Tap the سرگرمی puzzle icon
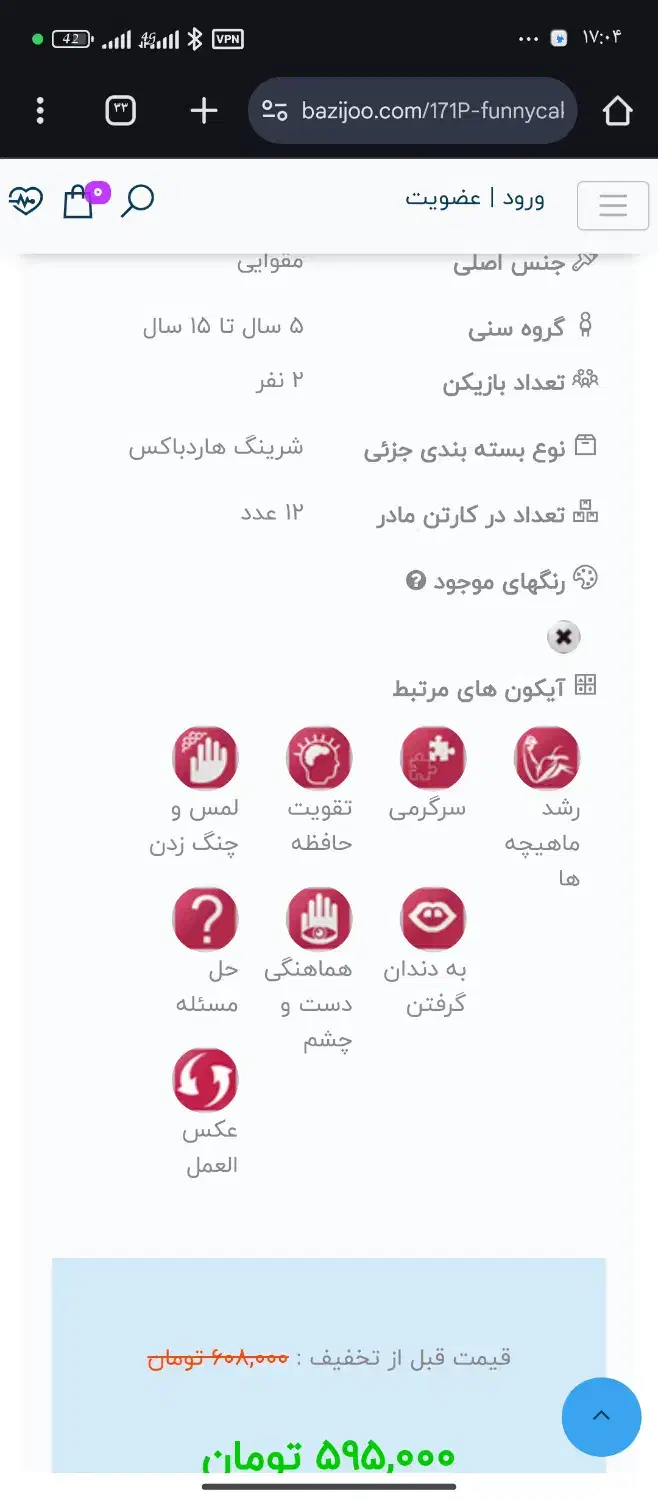658x1500 pixels. [433, 758]
